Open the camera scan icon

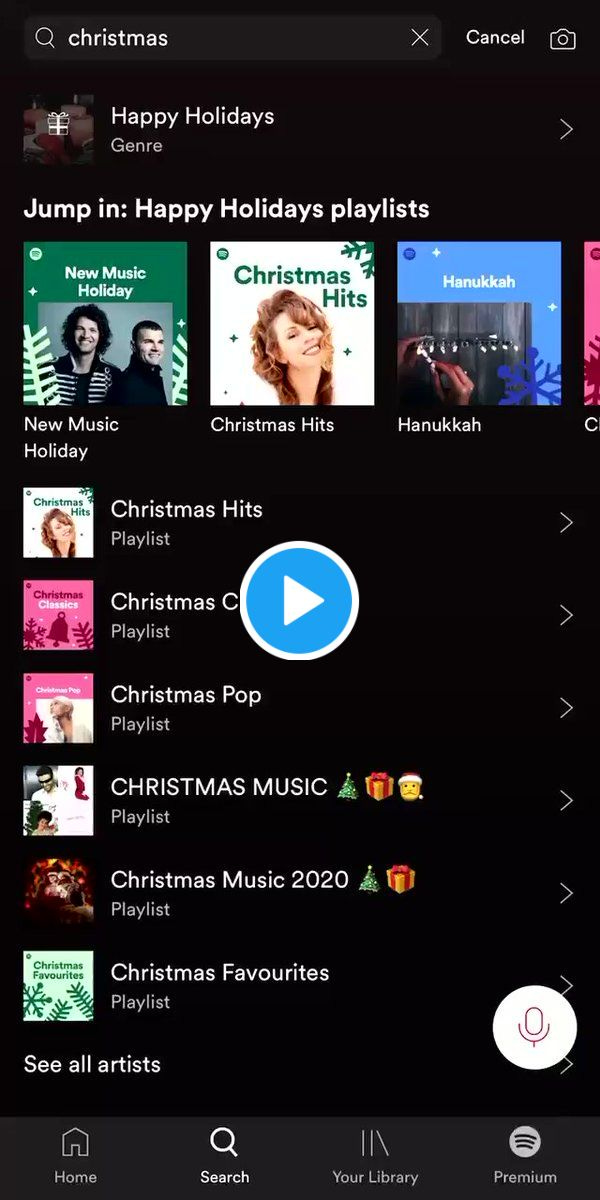pos(563,39)
